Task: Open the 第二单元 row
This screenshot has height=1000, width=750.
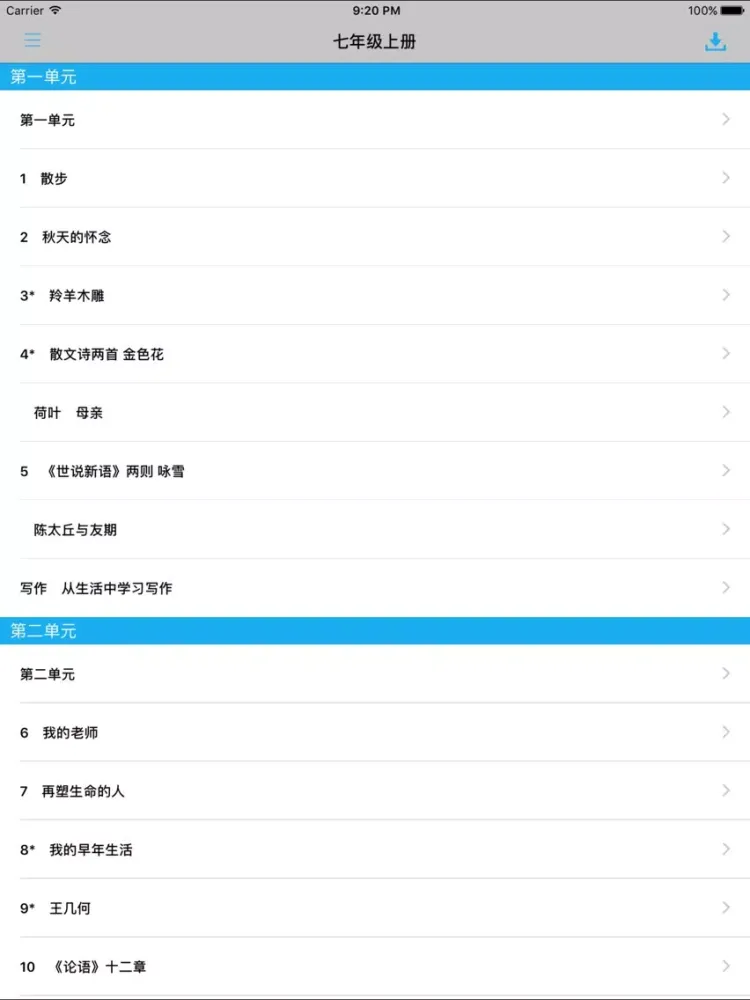Action: (375, 674)
